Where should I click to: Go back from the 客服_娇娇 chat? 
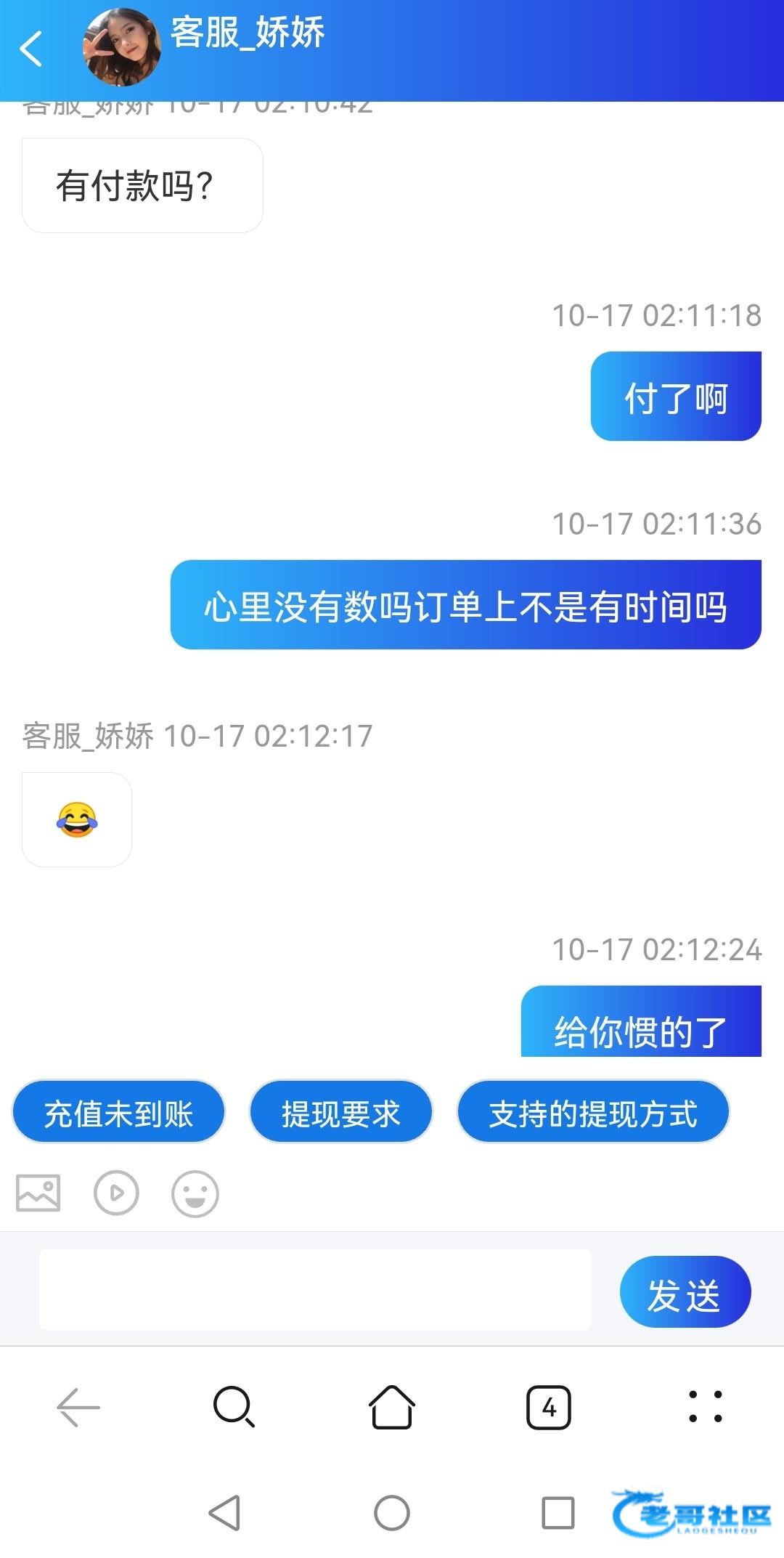pos(30,49)
